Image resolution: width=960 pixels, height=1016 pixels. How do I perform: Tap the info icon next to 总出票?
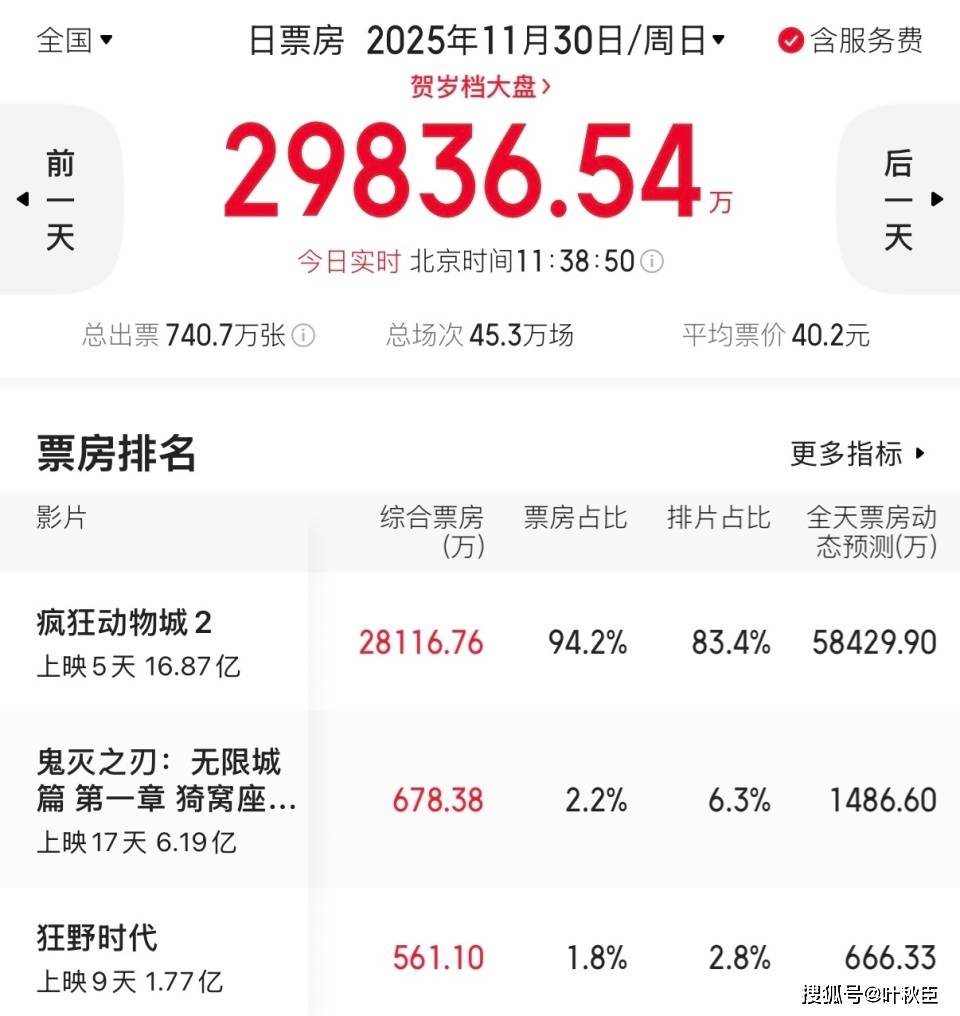303,335
